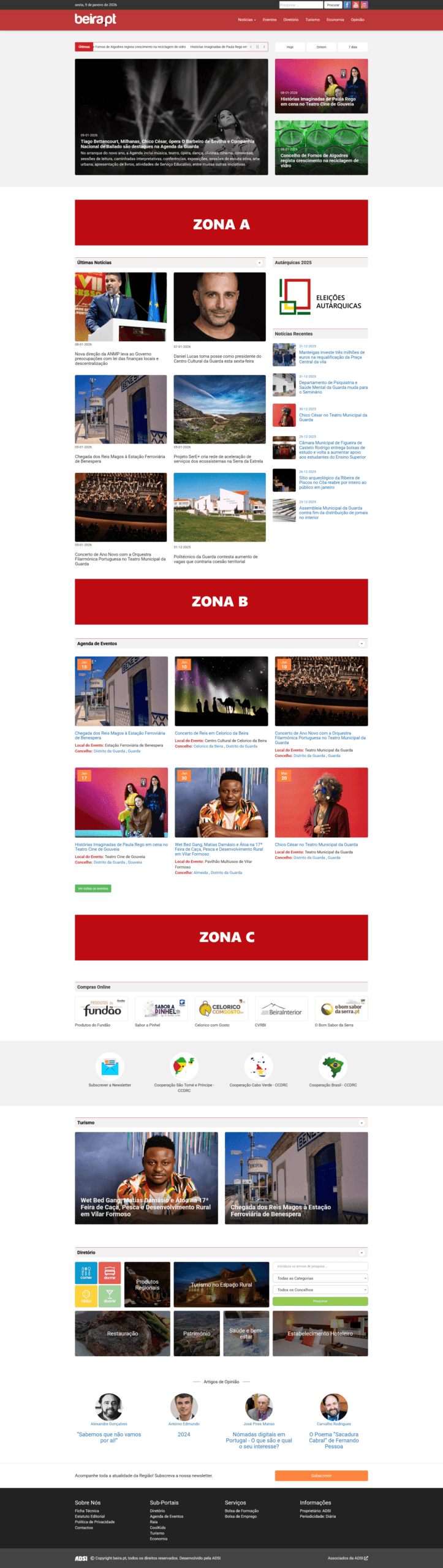The width and height of the screenshot is (443, 1568).
Task: Go to the Eventos section
Action: [x=270, y=20]
